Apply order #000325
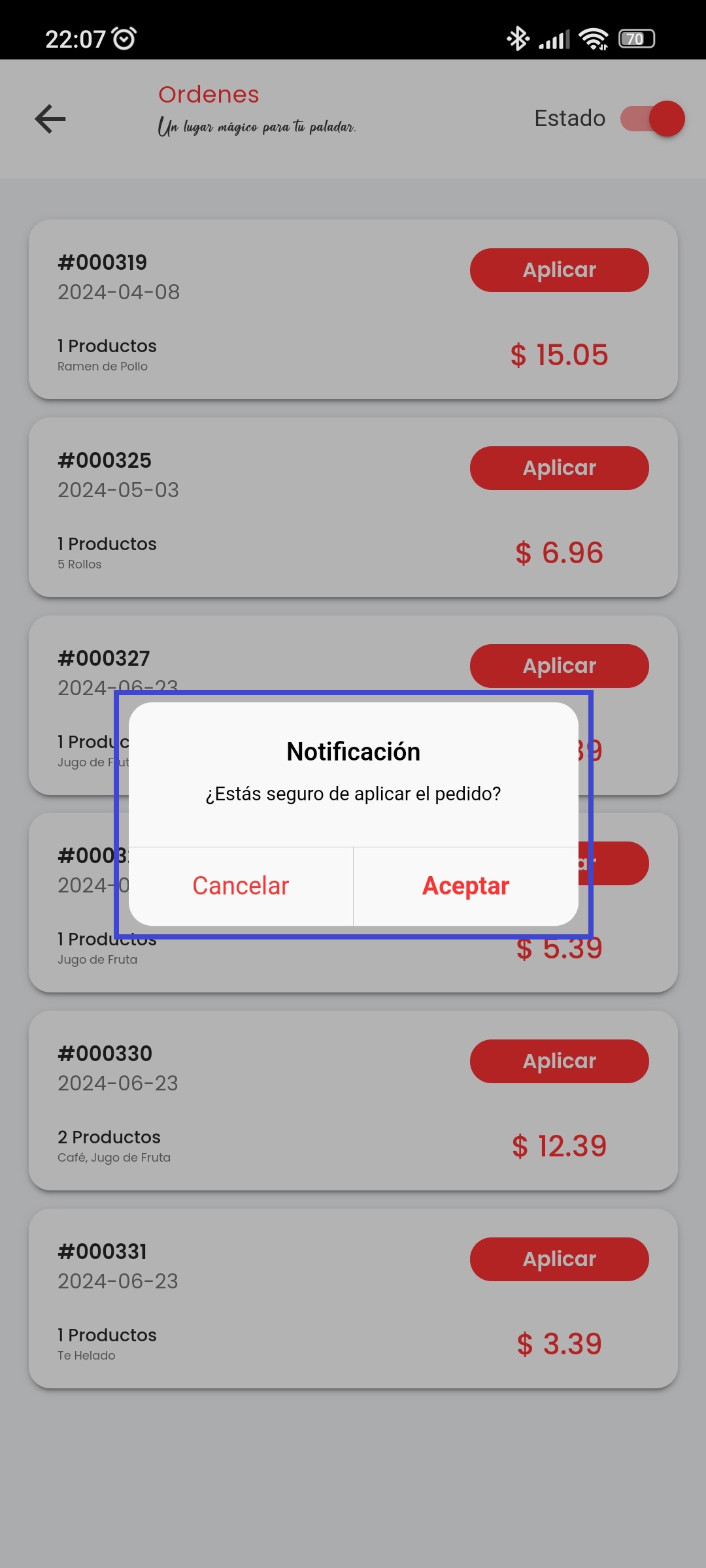This screenshot has height=1568, width=706. coord(559,468)
